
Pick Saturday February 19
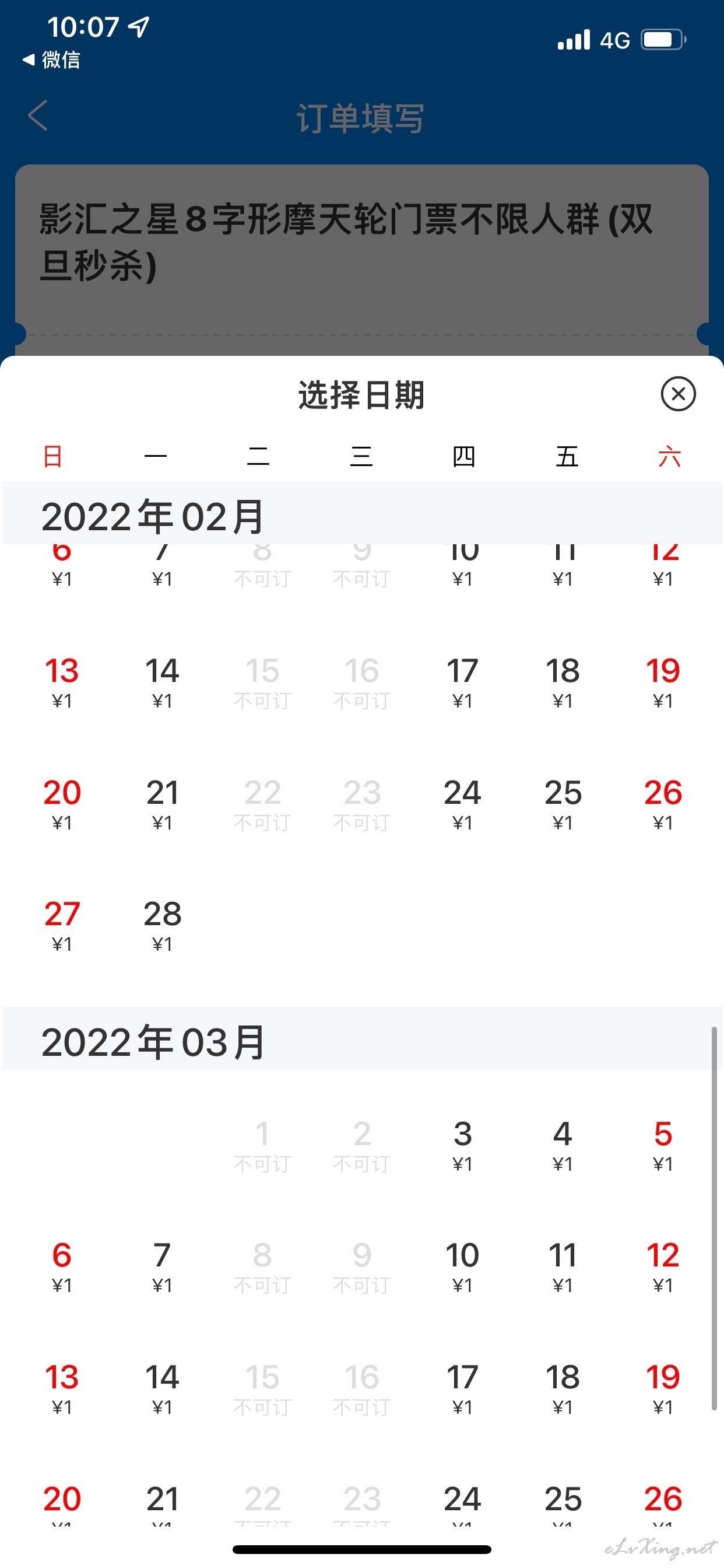(663, 682)
